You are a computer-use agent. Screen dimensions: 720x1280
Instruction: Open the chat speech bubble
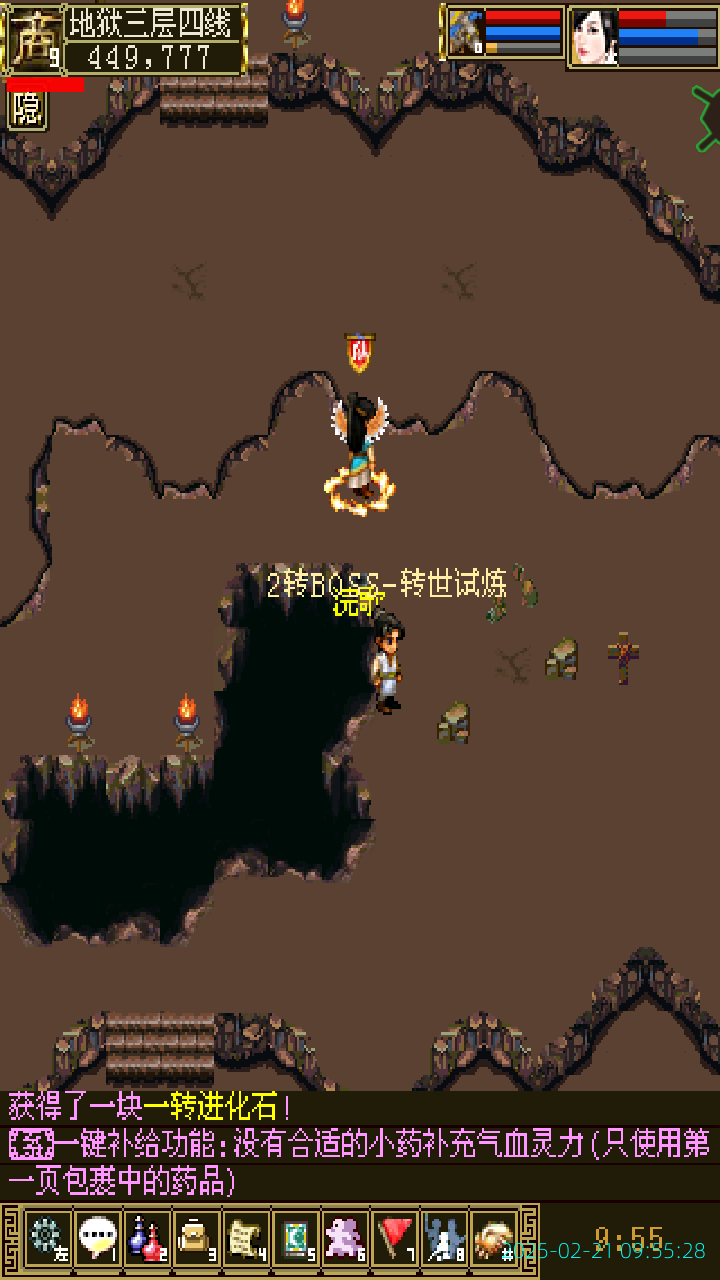[x=97, y=1238]
